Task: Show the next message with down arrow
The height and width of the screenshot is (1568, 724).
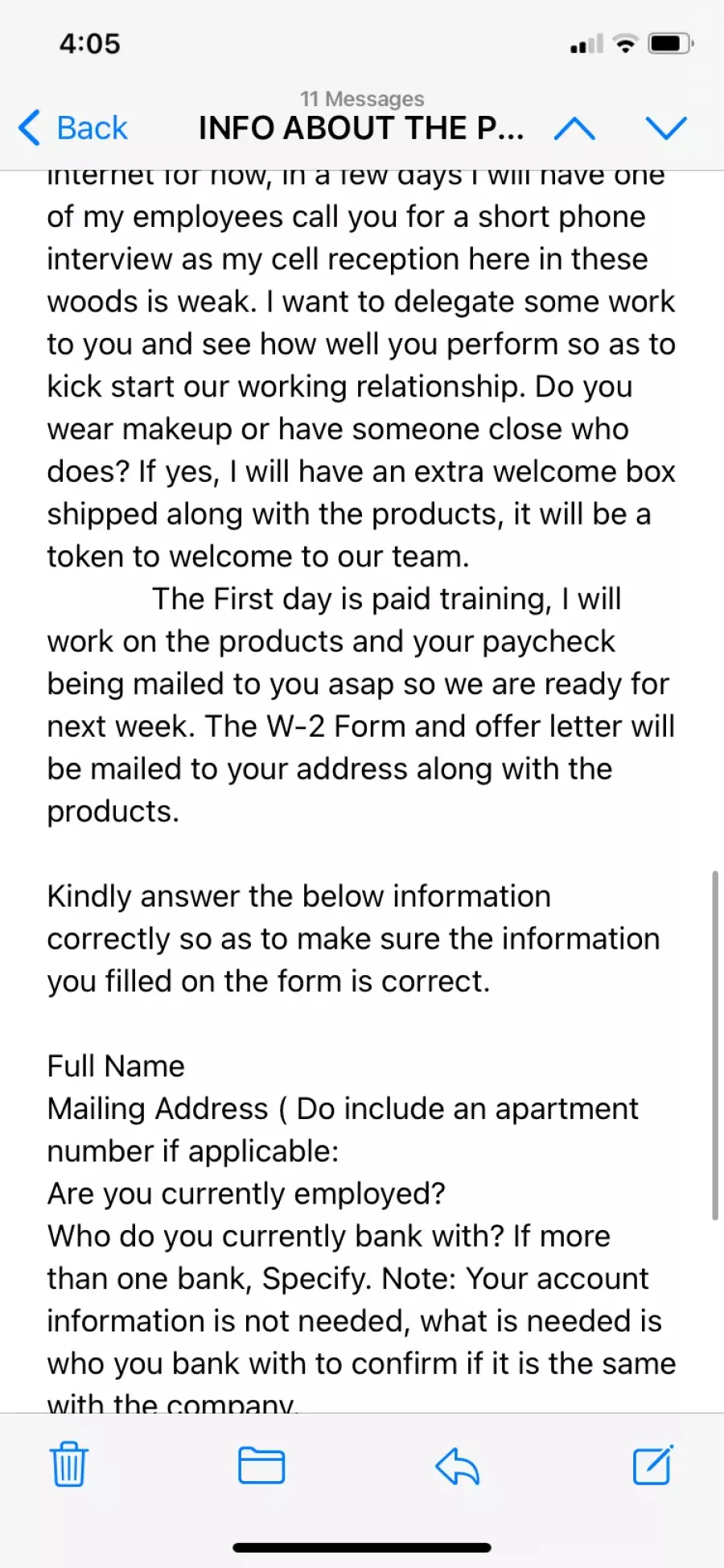Action: tap(666, 128)
